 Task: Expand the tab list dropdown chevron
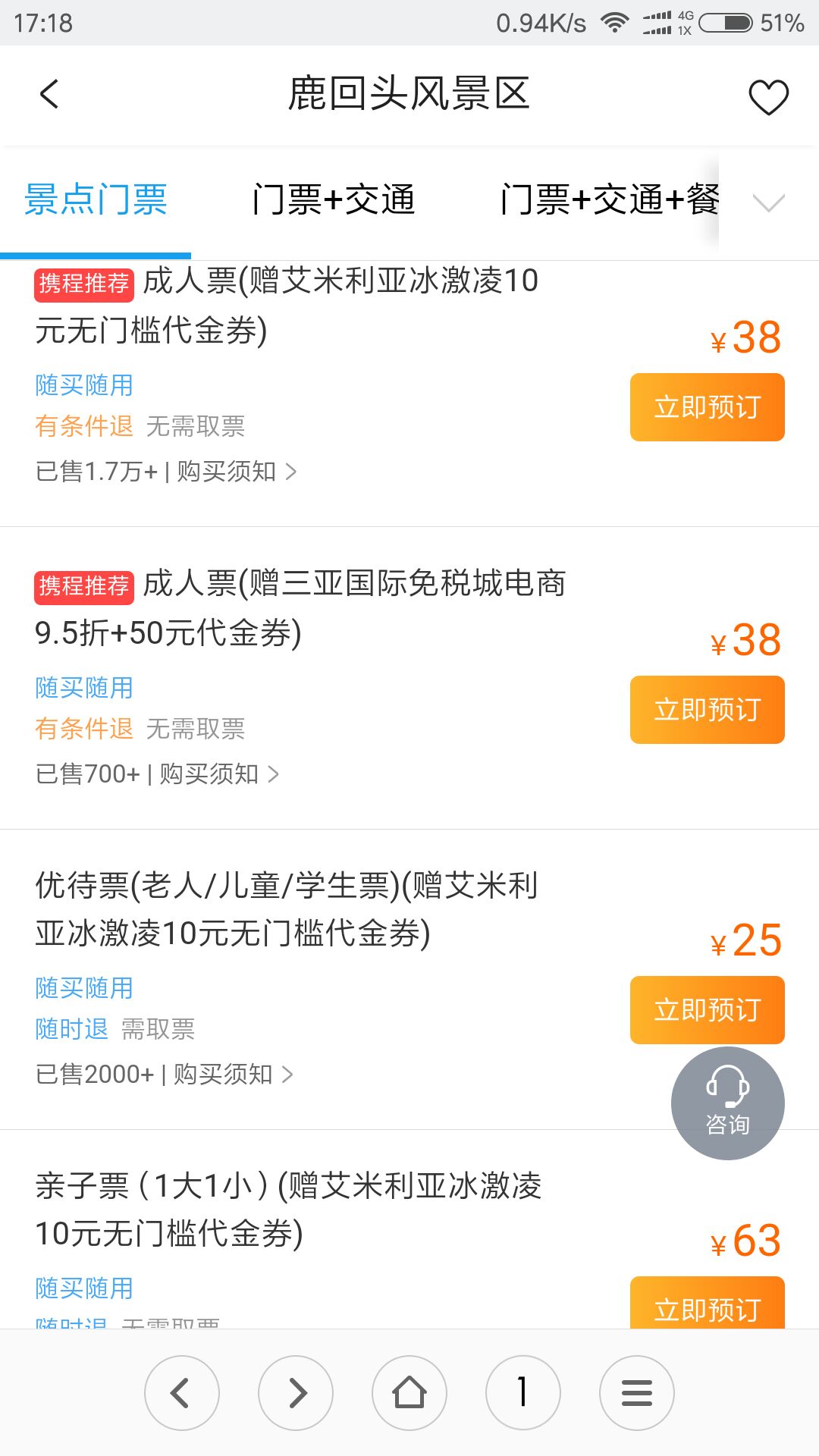(768, 202)
